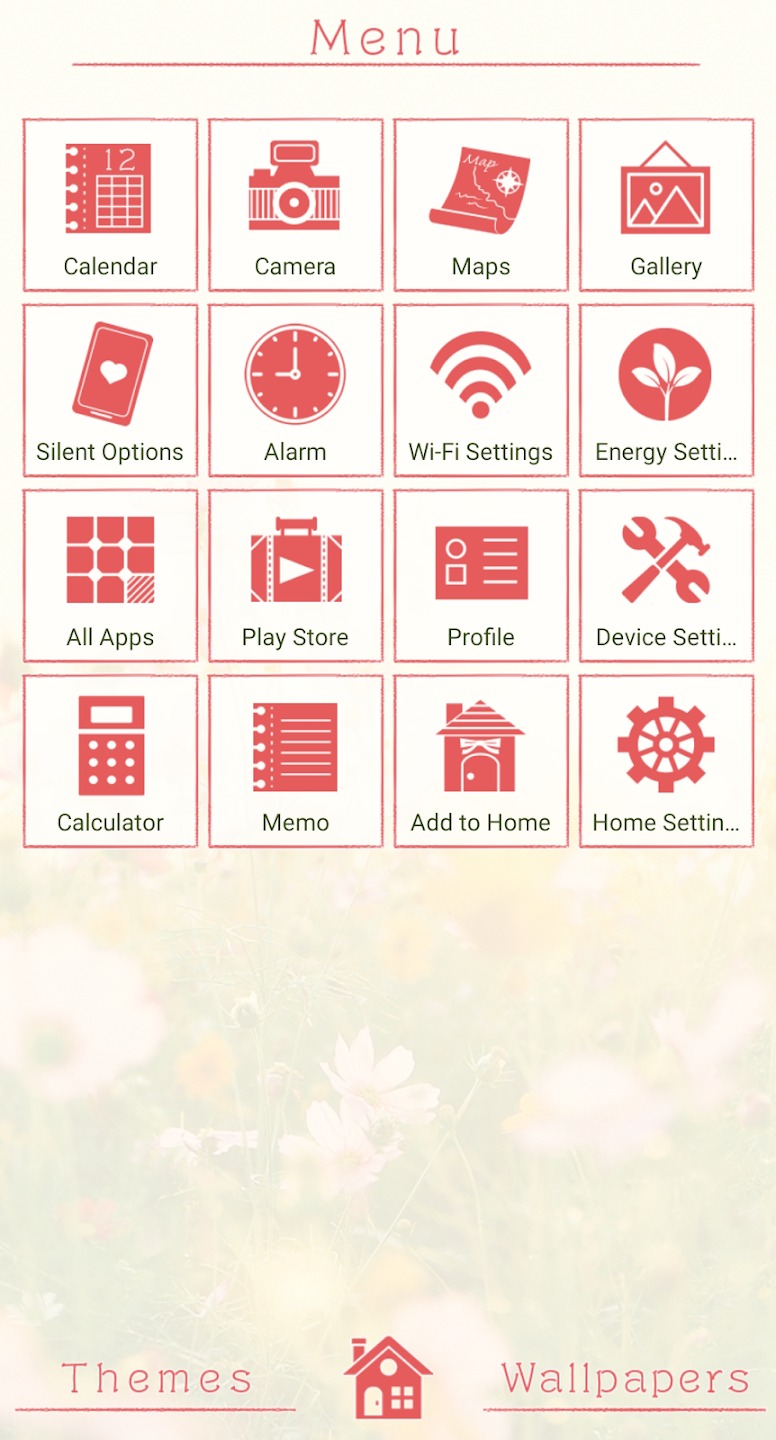Open Home Settings gear tile
776x1440 pixels.
coord(666,761)
